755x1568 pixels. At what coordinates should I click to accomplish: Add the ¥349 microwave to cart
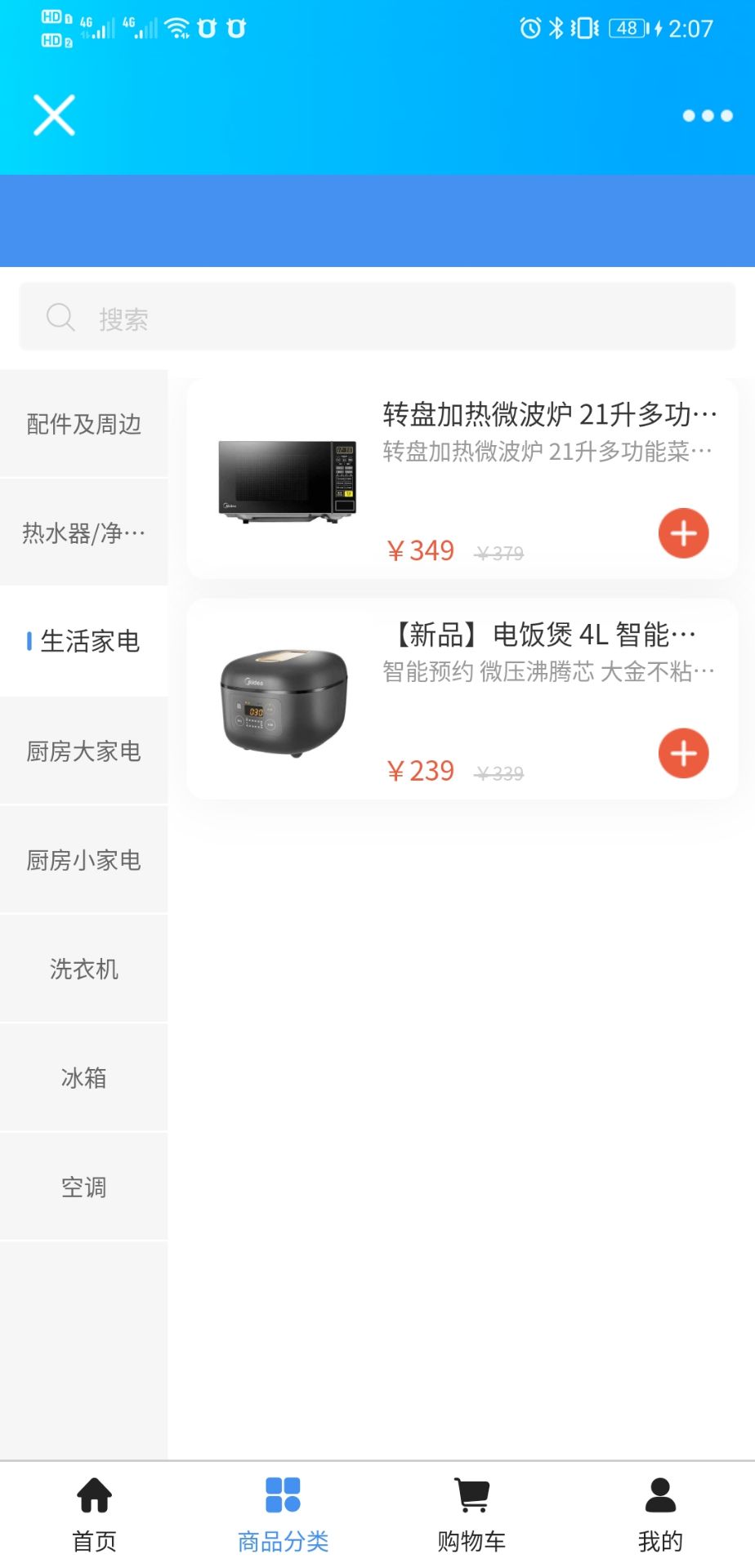coord(683,533)
